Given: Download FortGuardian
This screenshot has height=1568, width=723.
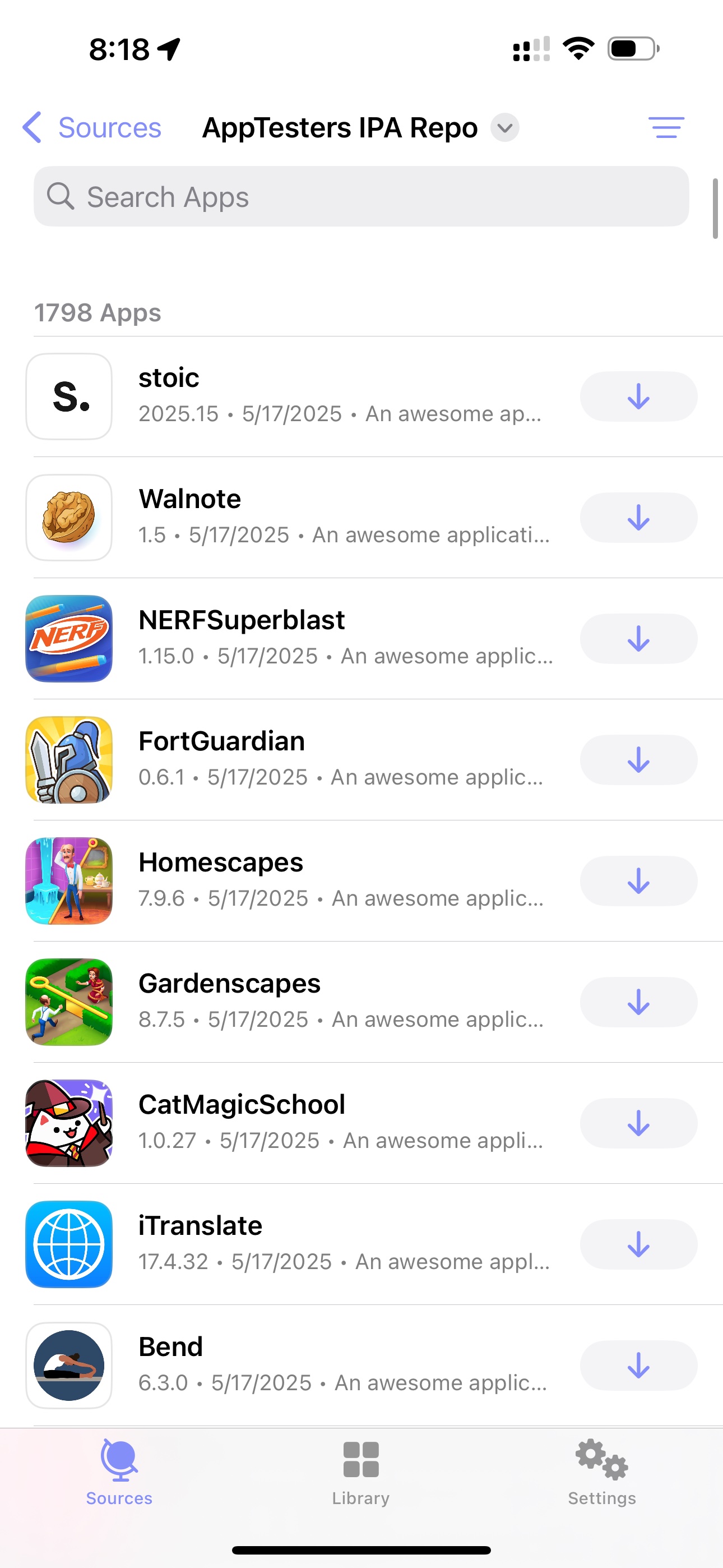Looking at the screenshot, I should (638, 760).
